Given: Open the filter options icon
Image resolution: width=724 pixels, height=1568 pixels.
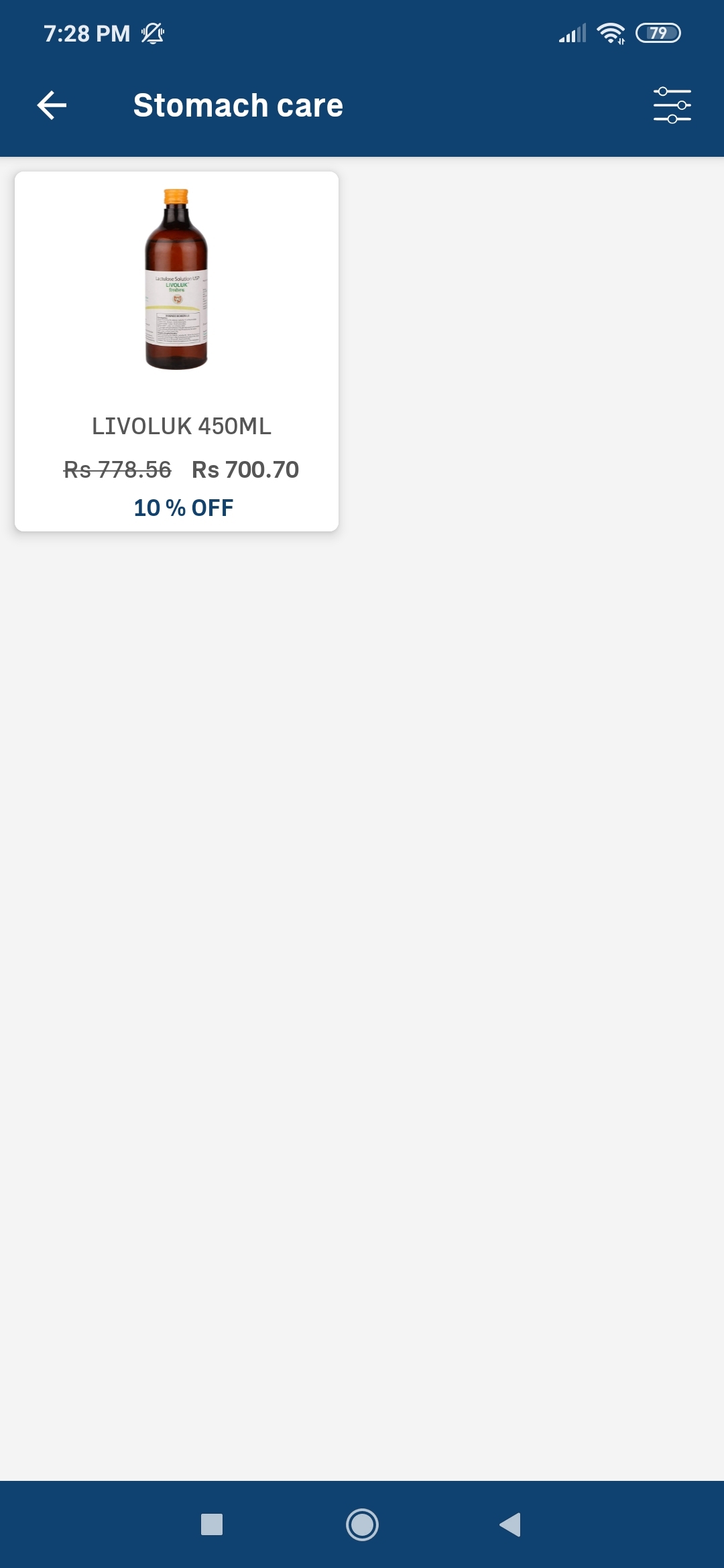Looking at the screenshot, I should click(x=672, y=105).
